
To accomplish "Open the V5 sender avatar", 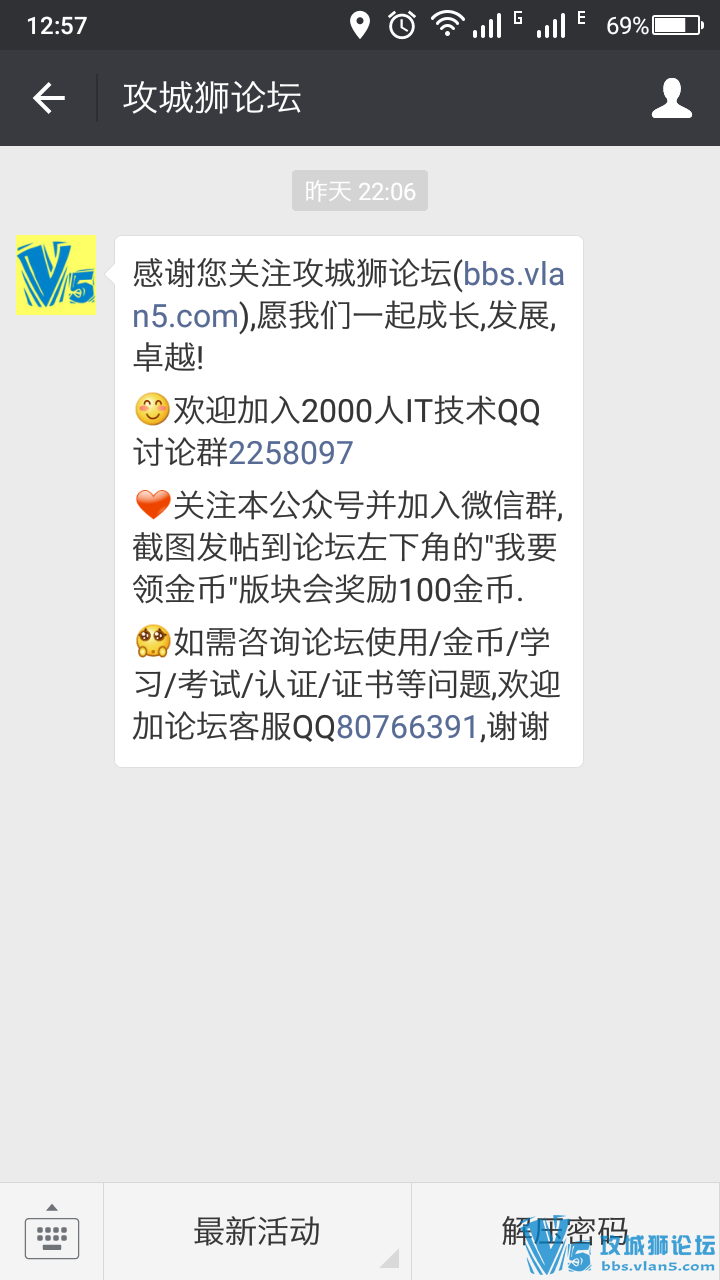I will pyautogui.click(x=56, y=276).
